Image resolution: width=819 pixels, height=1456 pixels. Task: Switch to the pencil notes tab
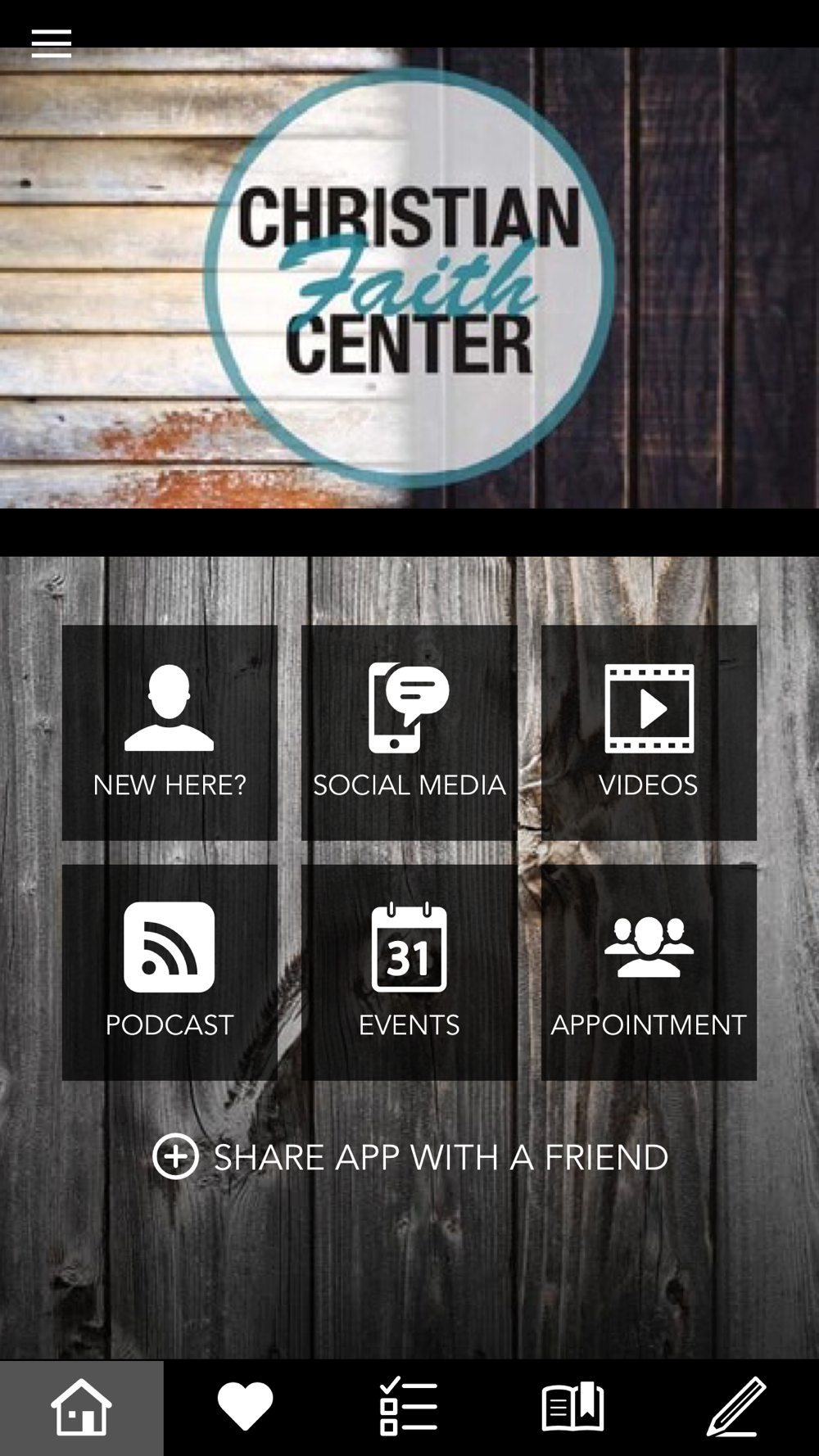735,1407
